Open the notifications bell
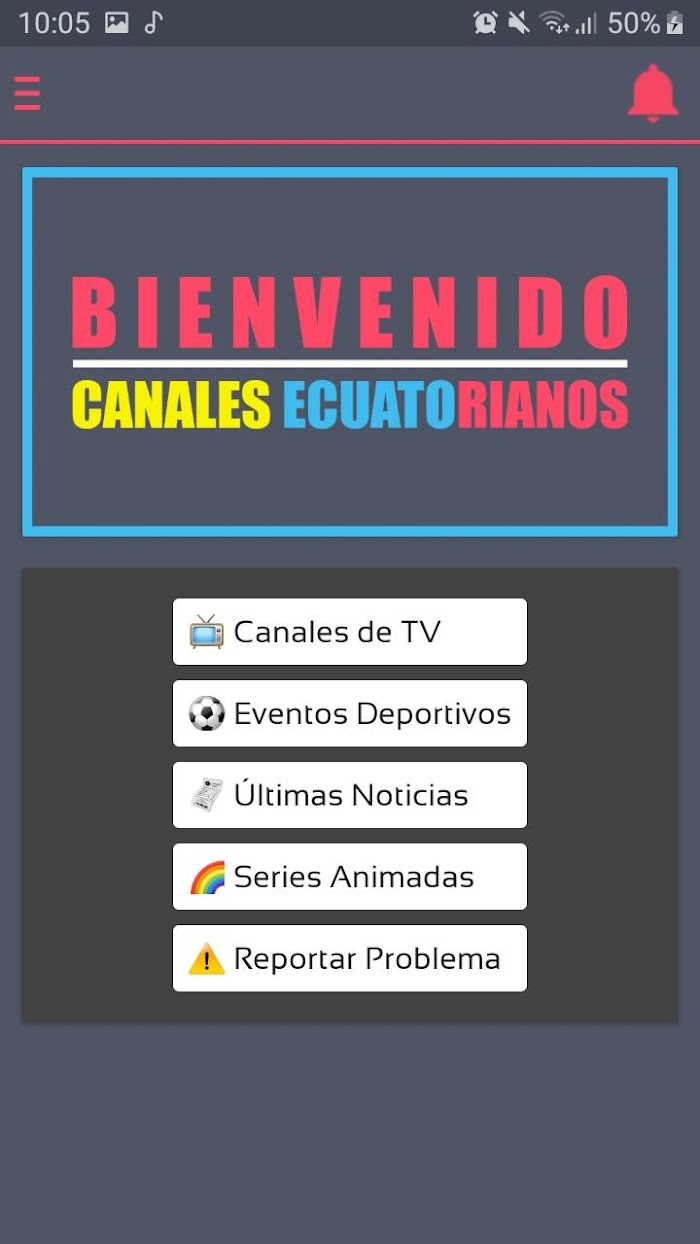700x1244 pixels. [x=653, y=93]
